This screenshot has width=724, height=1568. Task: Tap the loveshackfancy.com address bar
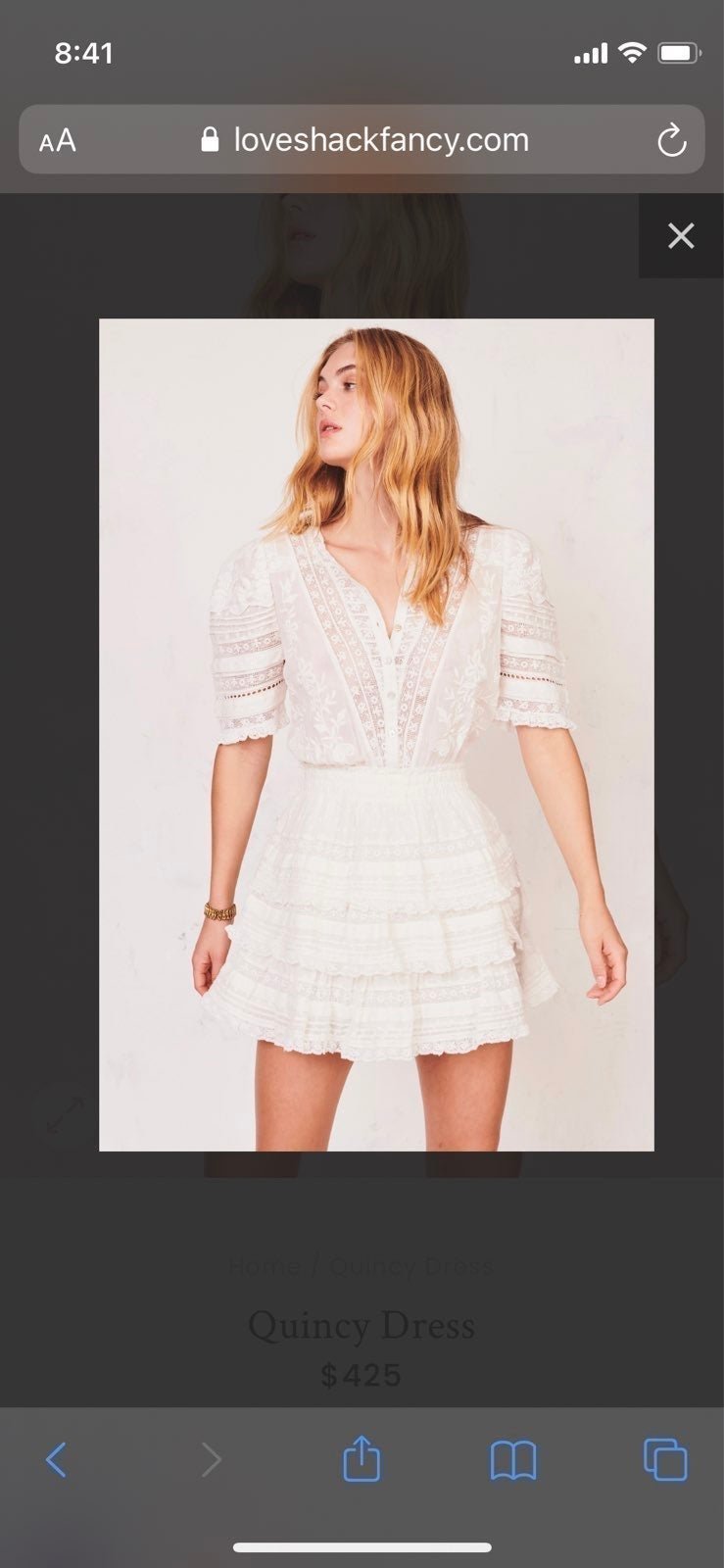coord(362,140)
